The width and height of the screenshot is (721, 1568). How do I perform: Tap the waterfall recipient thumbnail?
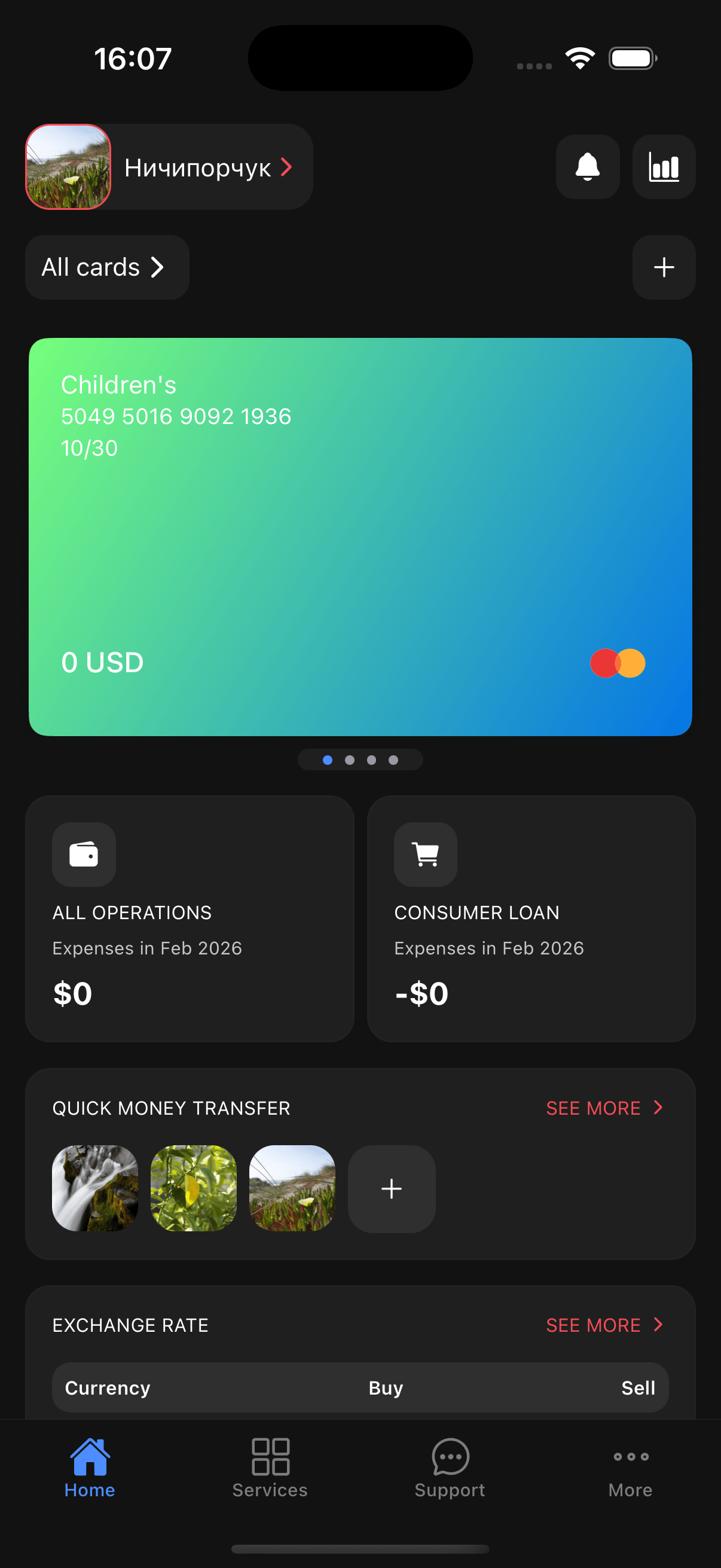tap(95, 1188)
